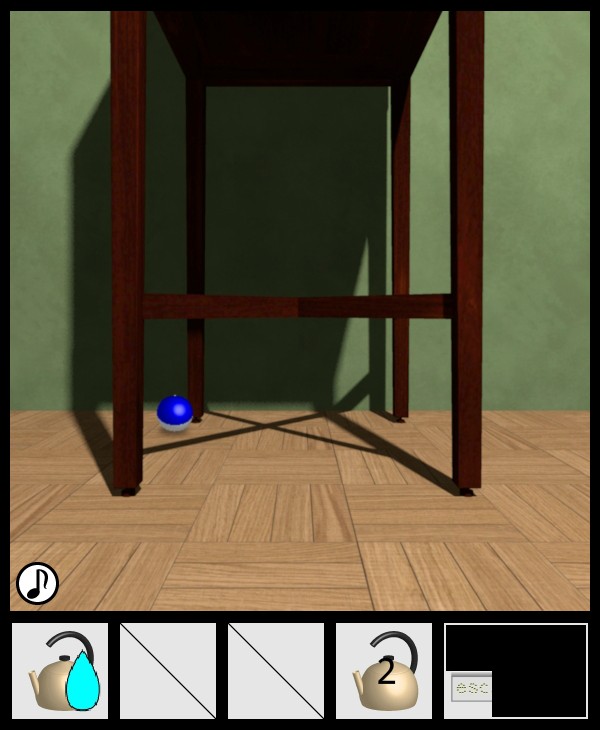Toggle the music note sound button

pos(37,583)
